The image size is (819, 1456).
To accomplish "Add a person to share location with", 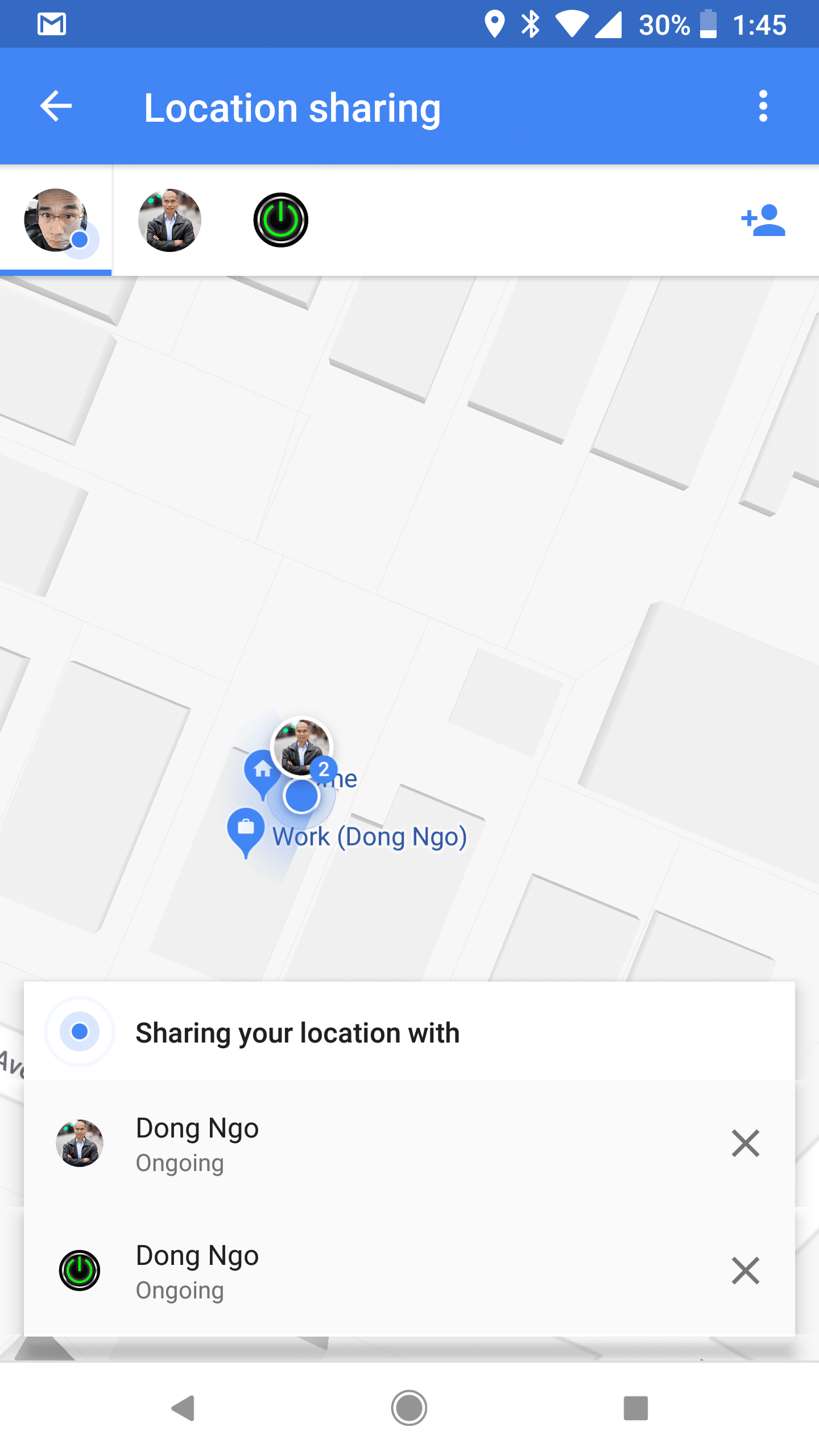I will pos(763,220).
